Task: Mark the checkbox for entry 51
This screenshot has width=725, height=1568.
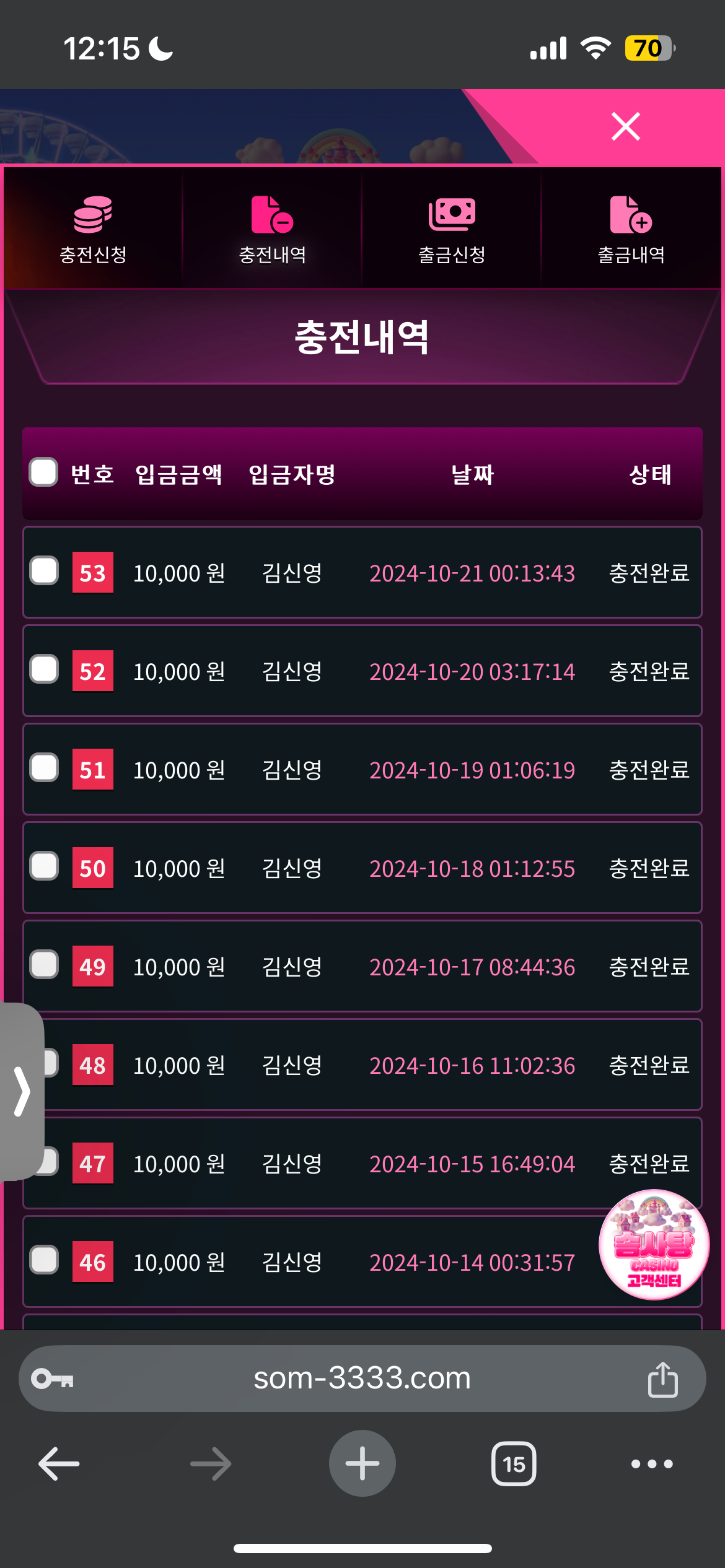Action: (x=44, y=768)
